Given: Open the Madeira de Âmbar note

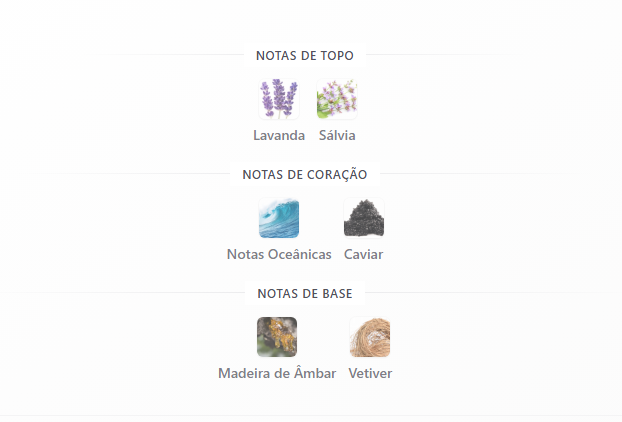Looking at the screenshot, I should (x=277, y=337).
